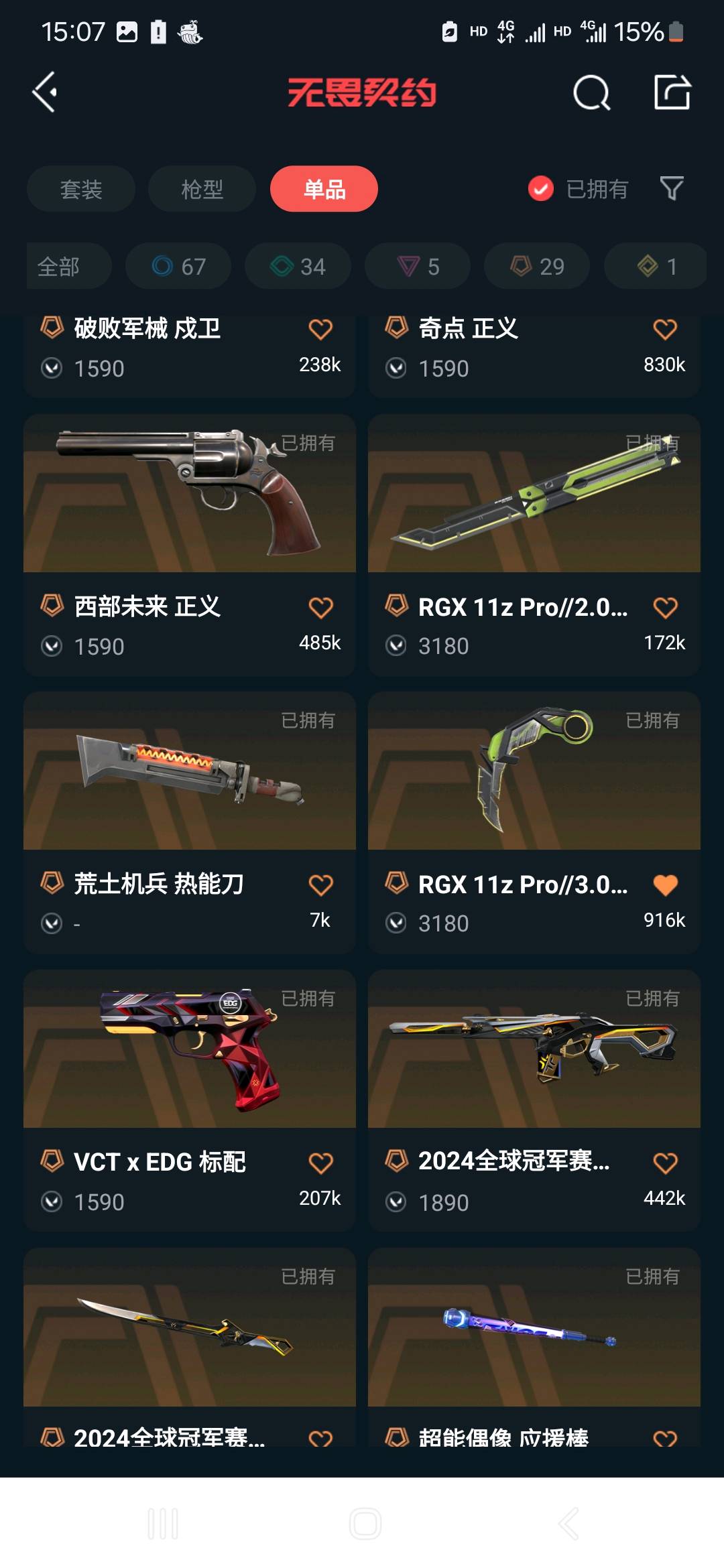Image resolution: width=724 pixels, height=1568 pixels.
Task: Switch to the 枪型 tab
Action: coord(202,189)
